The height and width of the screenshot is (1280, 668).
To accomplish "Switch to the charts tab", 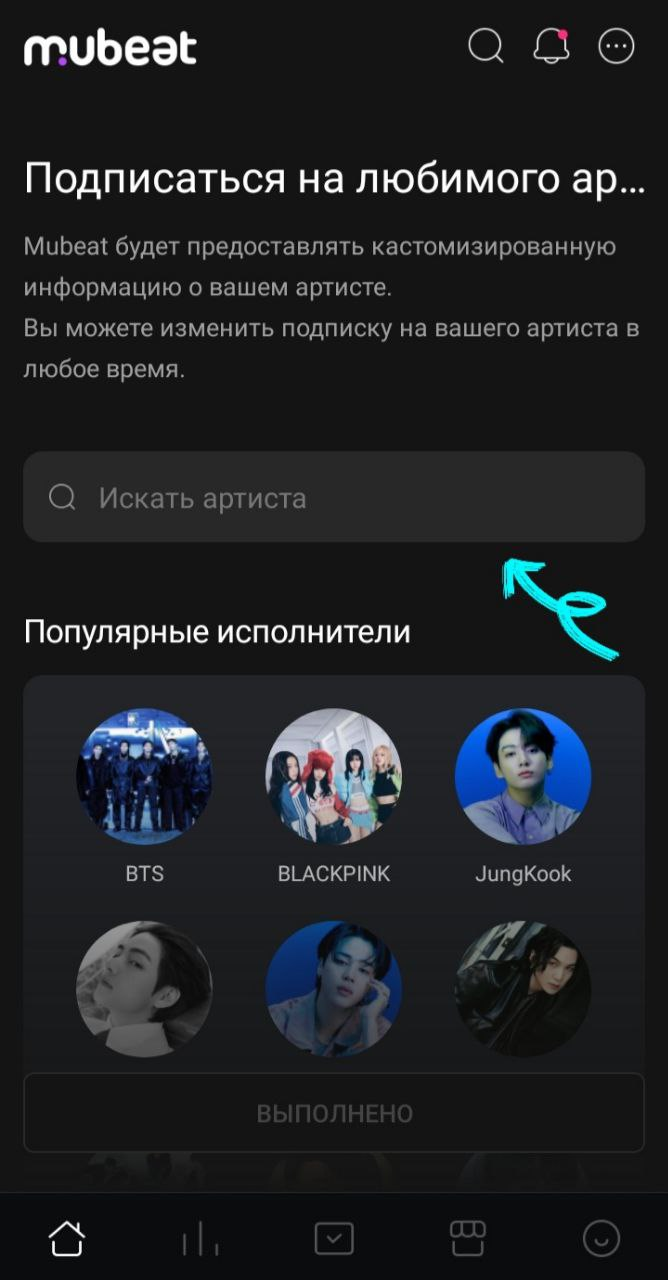I will (x=200, y=1240).
